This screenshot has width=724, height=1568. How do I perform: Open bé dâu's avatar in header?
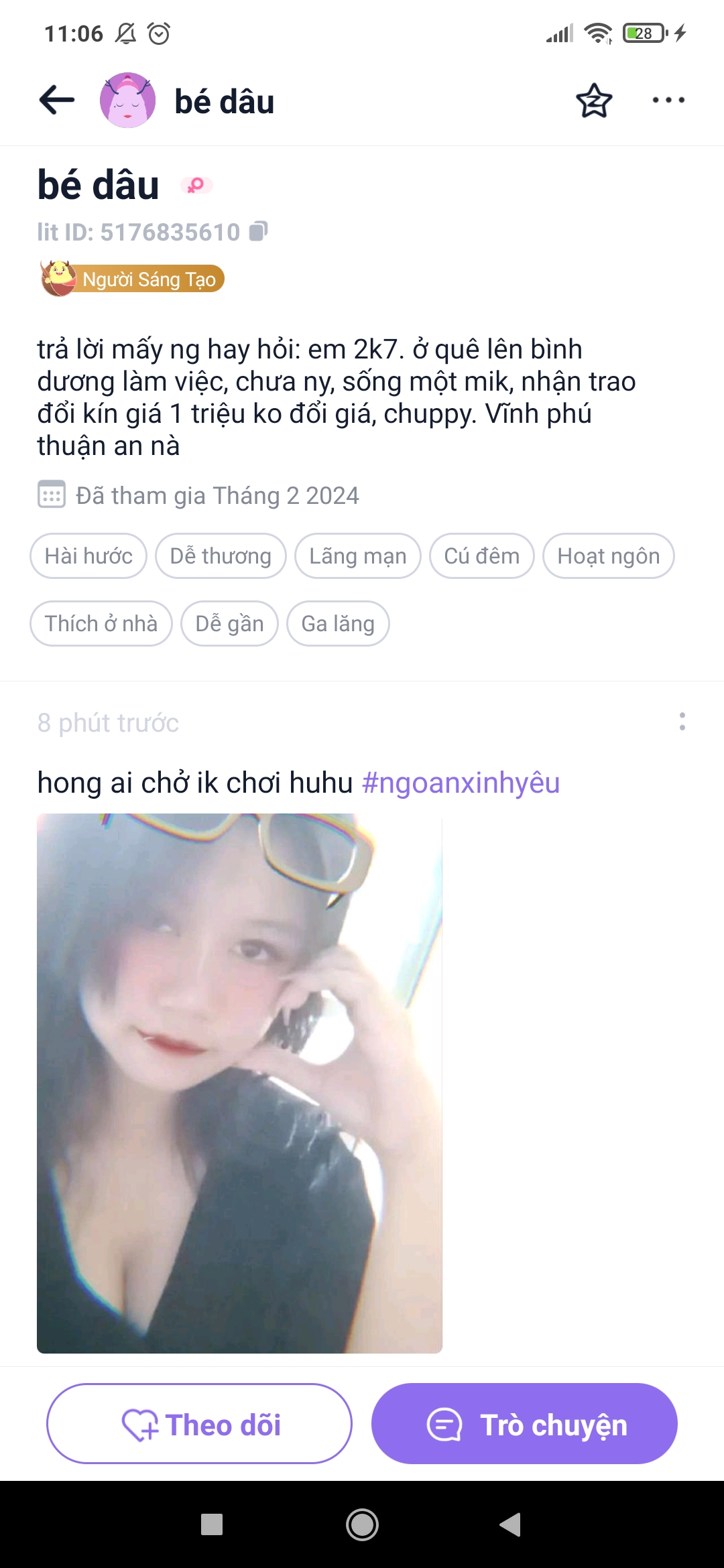click(127, 101)
